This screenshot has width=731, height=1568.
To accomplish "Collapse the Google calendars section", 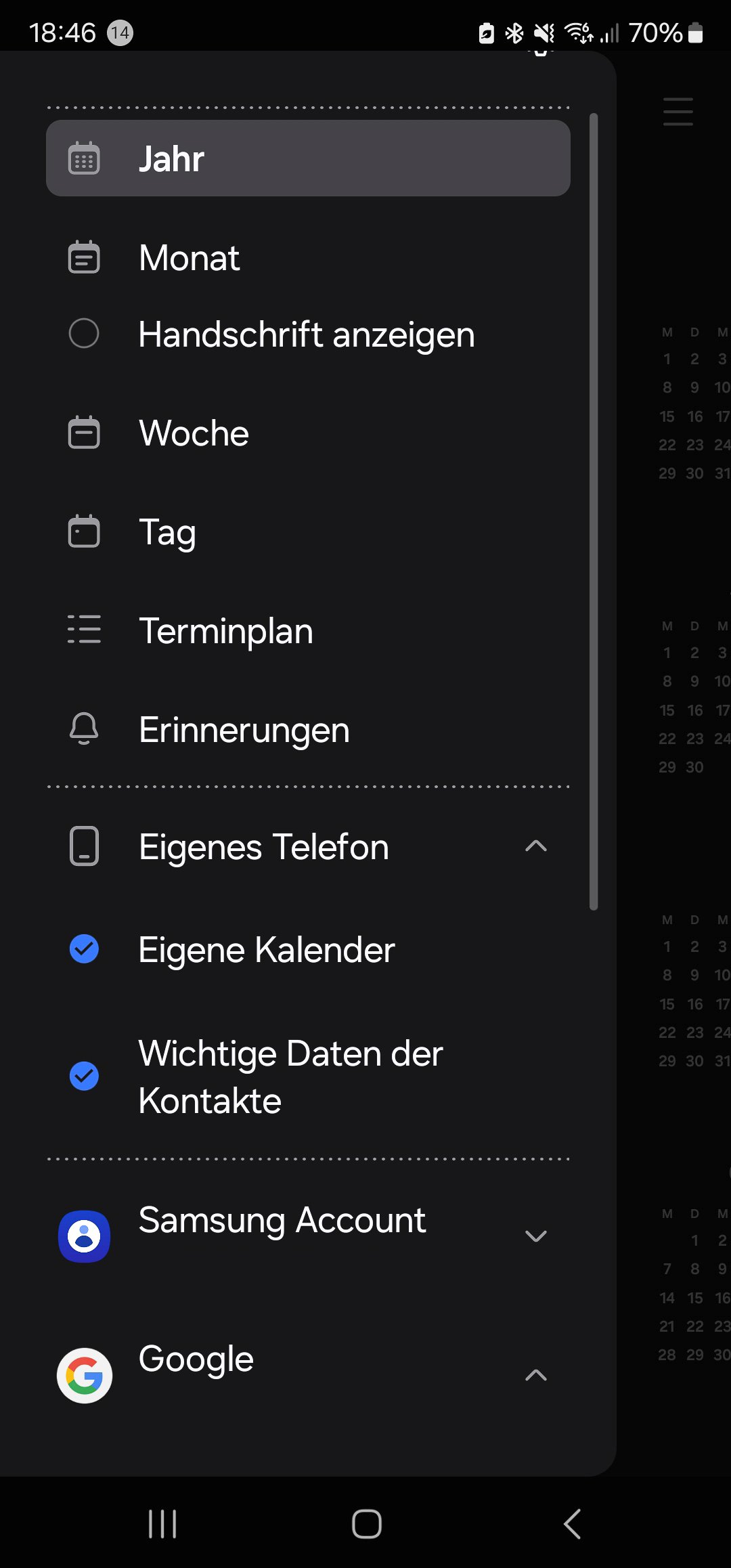I will [x=536, y=1375].
